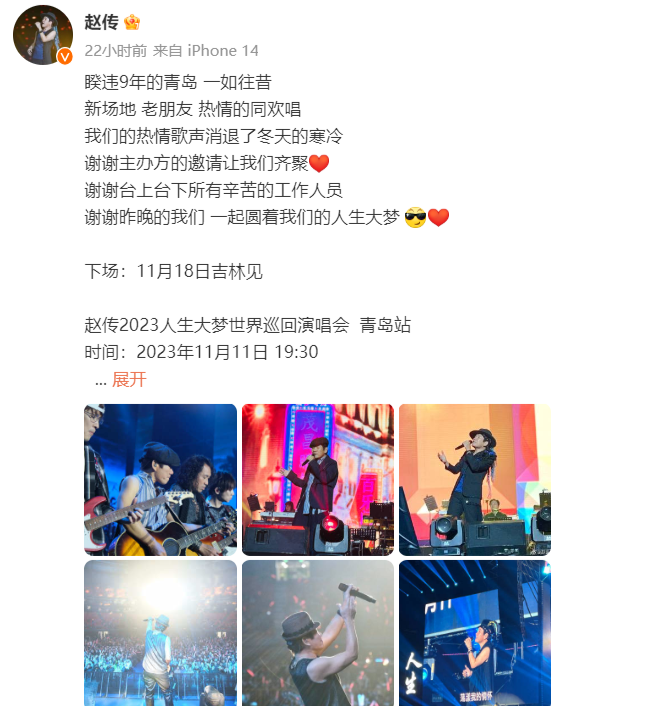Open the photo with blue stage screen

pyautogui.click(x=474, y=632)
